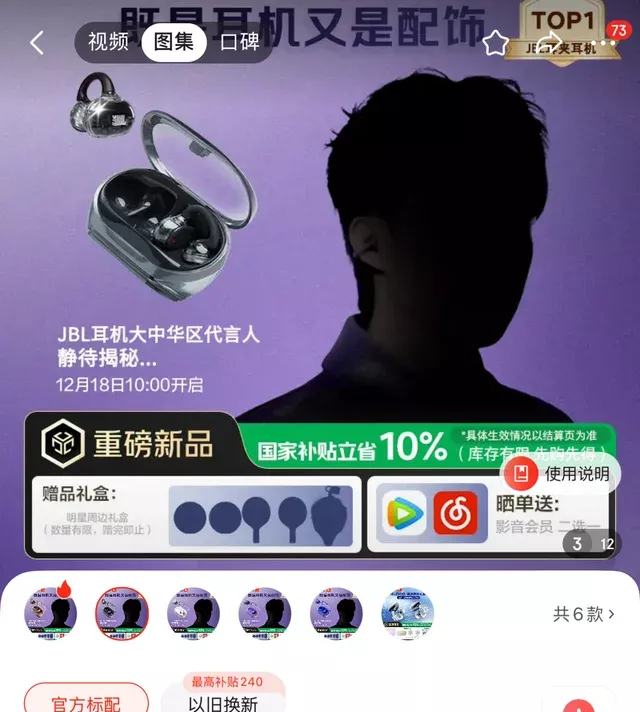Choose the 官方标配 option
Image resolution: width=640 pixels, height=712 pixels.
coord(86,701)
